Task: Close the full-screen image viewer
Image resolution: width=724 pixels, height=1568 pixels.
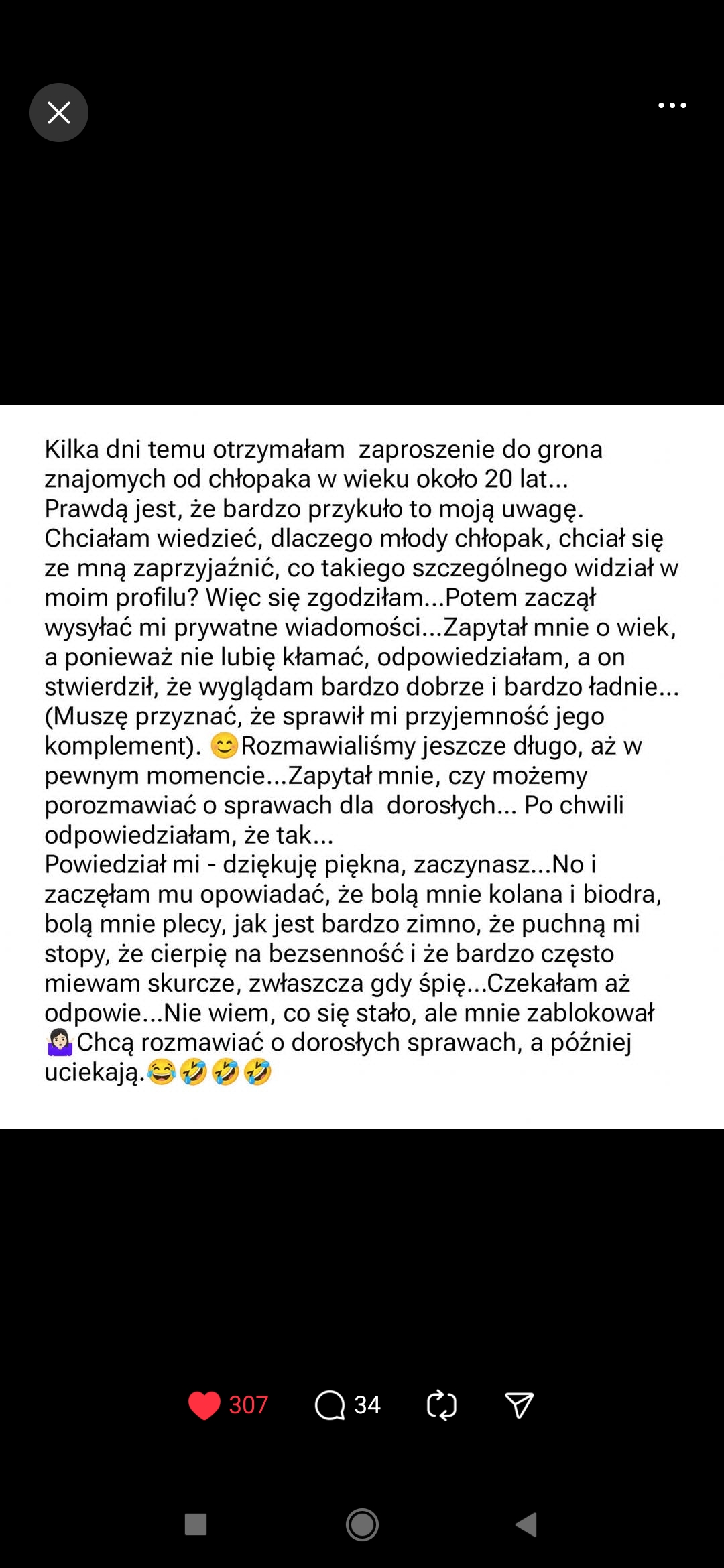Action: coord(59,113)
